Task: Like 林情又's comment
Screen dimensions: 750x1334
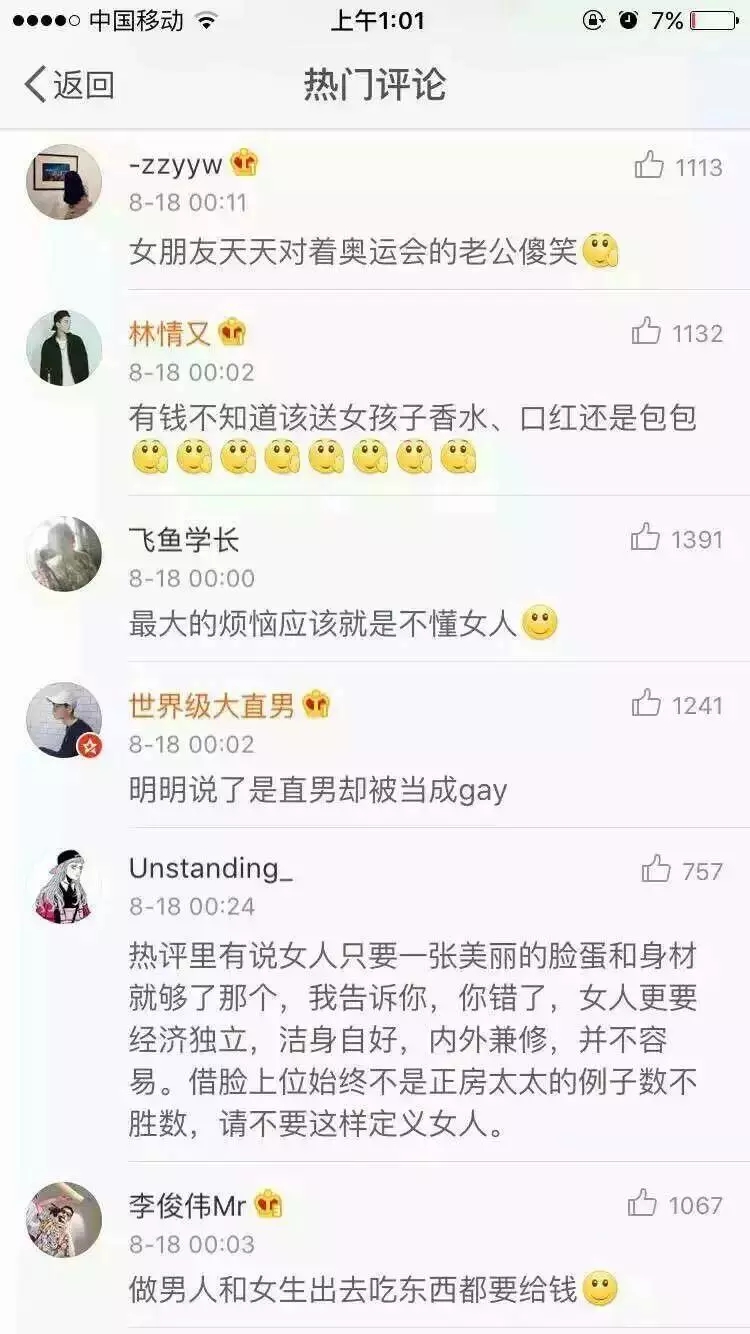Action: point(647,331)
